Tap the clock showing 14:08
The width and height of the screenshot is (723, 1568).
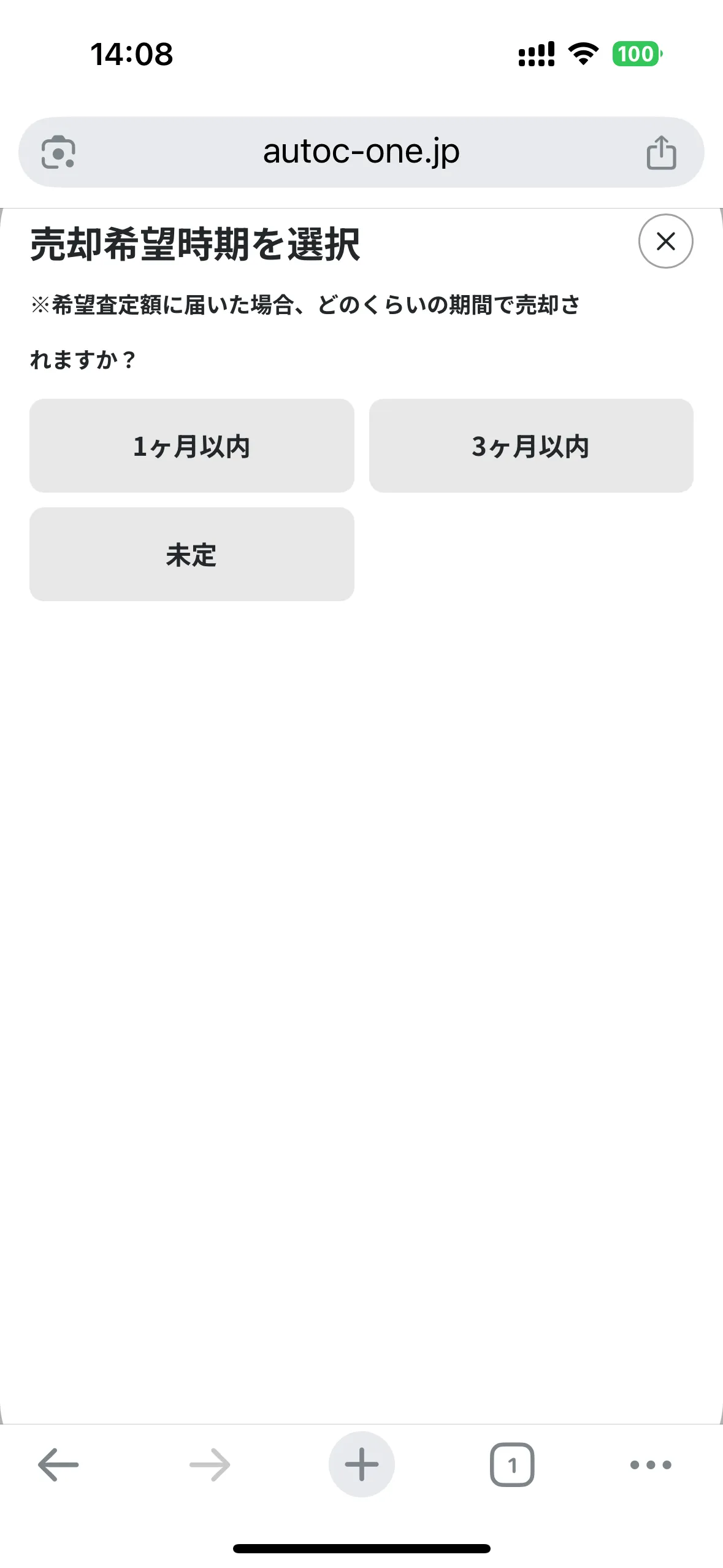(132, 55)
